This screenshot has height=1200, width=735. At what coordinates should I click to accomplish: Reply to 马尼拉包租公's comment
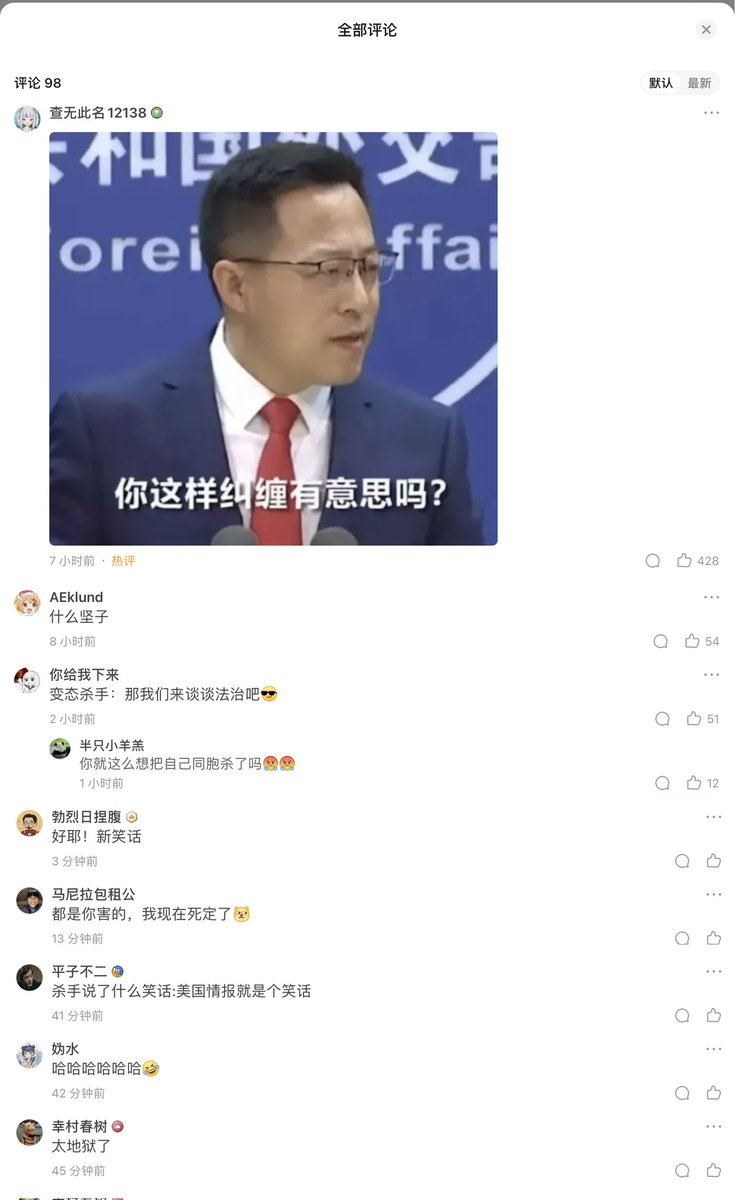tap(682, 938)
